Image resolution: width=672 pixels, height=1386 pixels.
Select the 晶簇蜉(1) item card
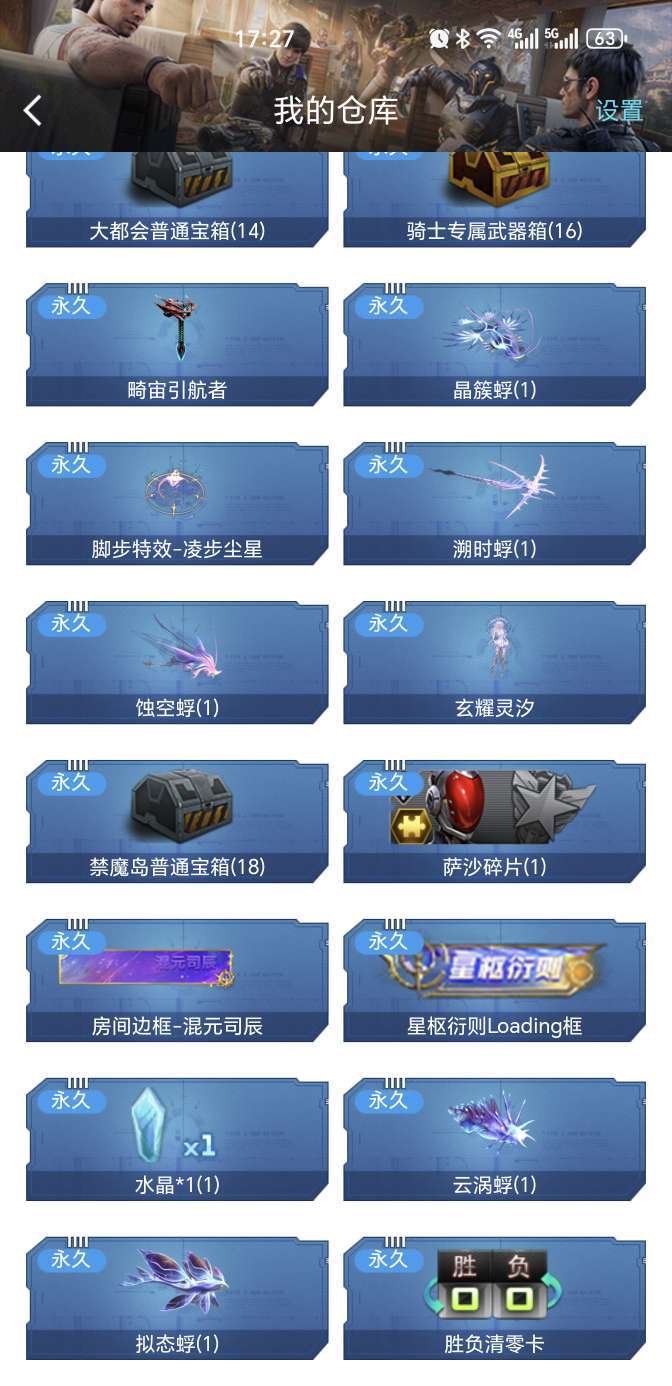click(494, 345)
